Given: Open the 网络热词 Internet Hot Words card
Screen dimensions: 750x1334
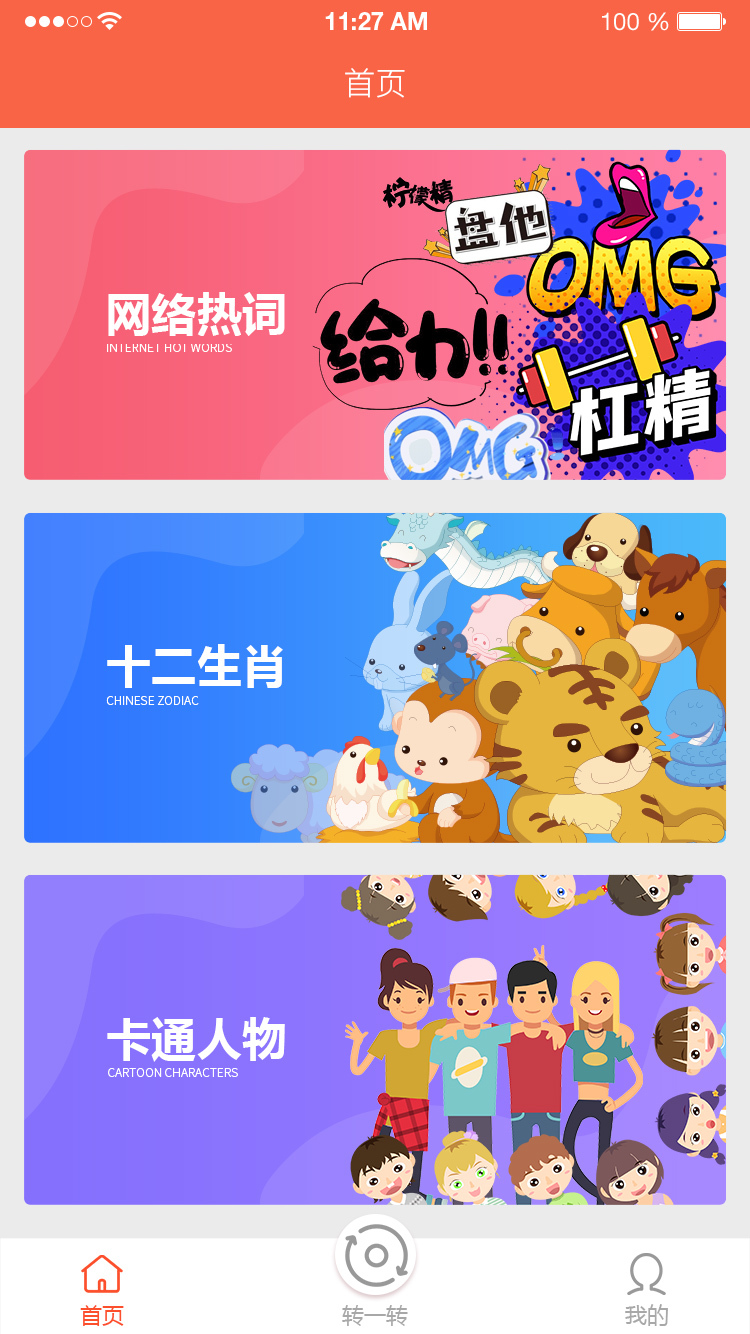Looking at the screenshot, I should (x=375, y=315).
